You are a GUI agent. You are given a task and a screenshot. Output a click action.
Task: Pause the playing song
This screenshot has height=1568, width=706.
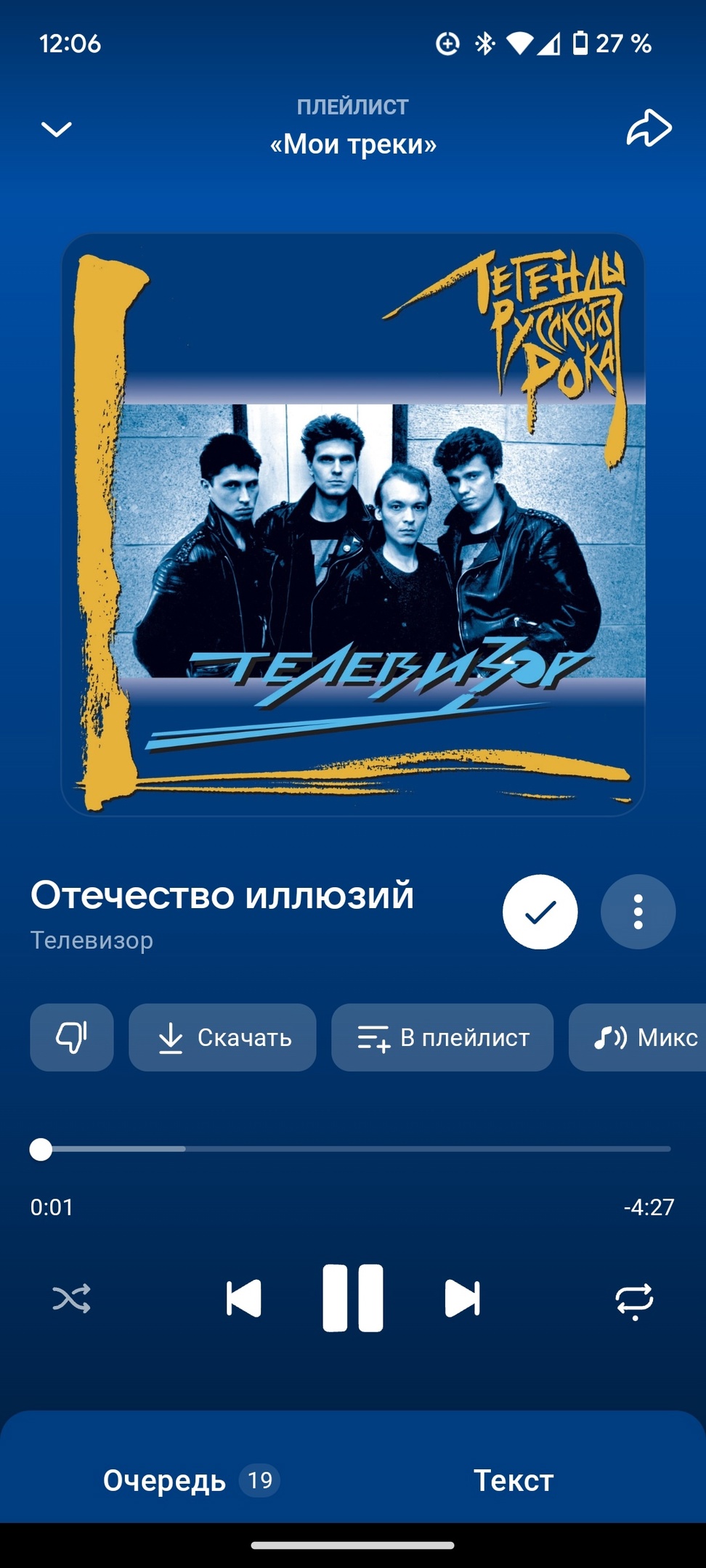(x=353, y=1299)
